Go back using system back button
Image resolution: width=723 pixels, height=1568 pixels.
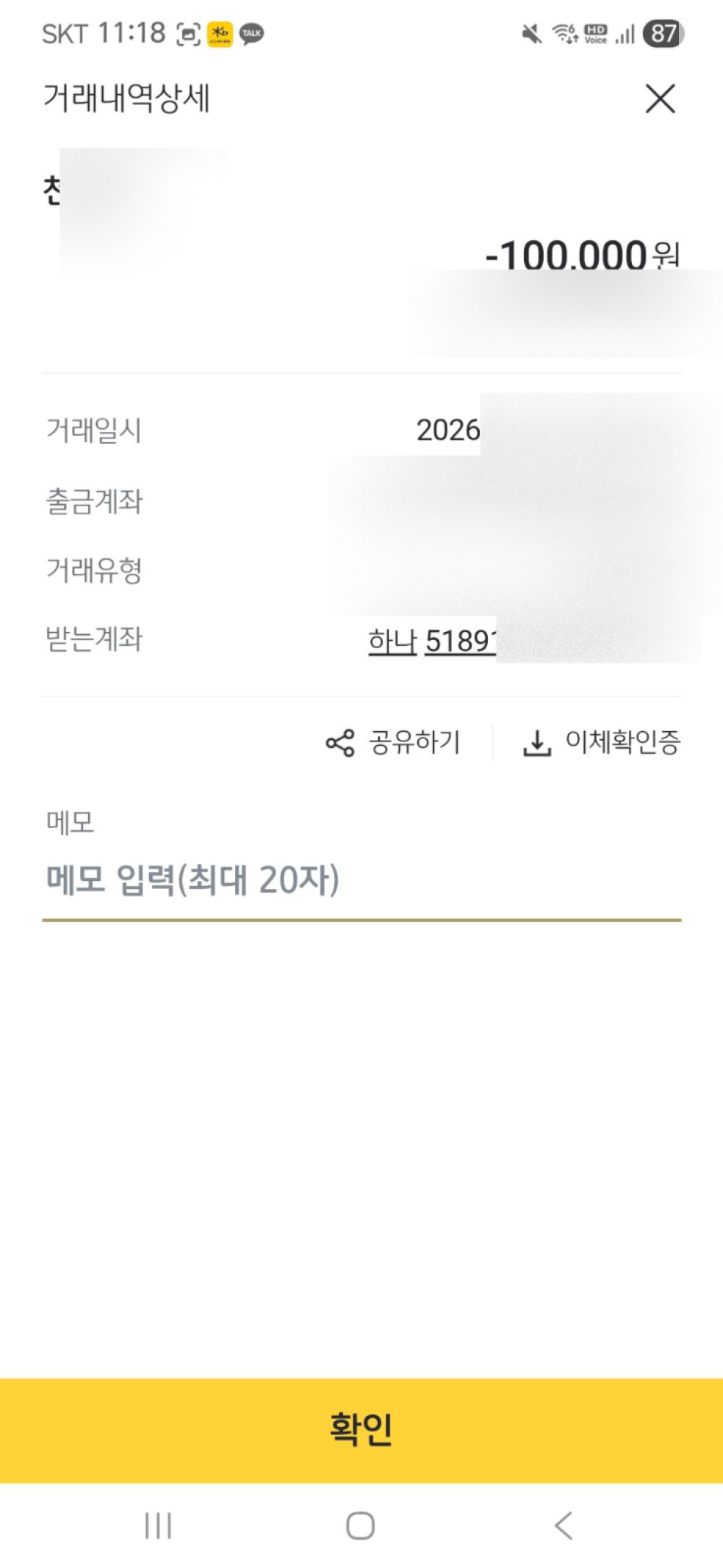[563, 1526]
